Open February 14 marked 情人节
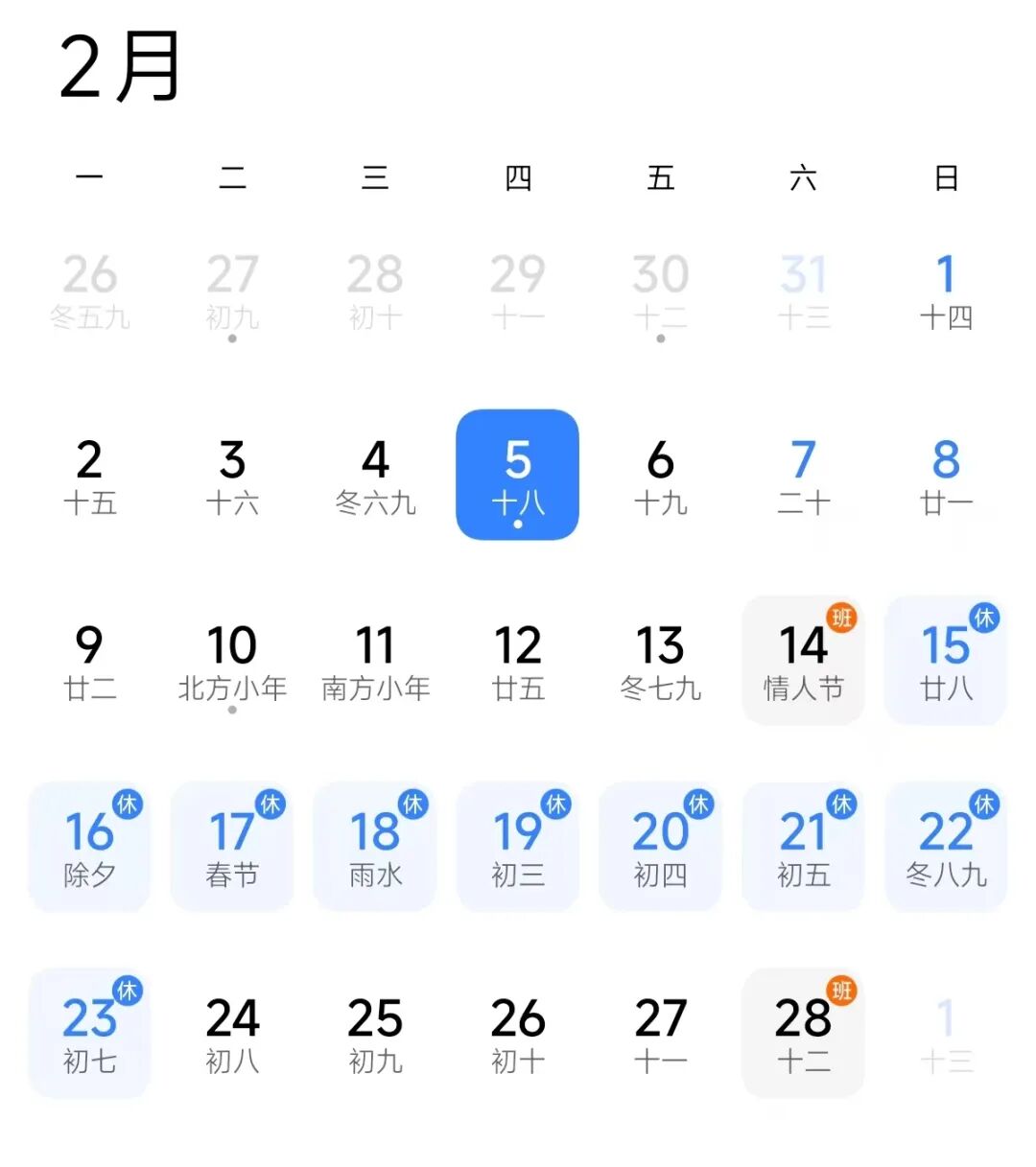 (x=803, y=661)
